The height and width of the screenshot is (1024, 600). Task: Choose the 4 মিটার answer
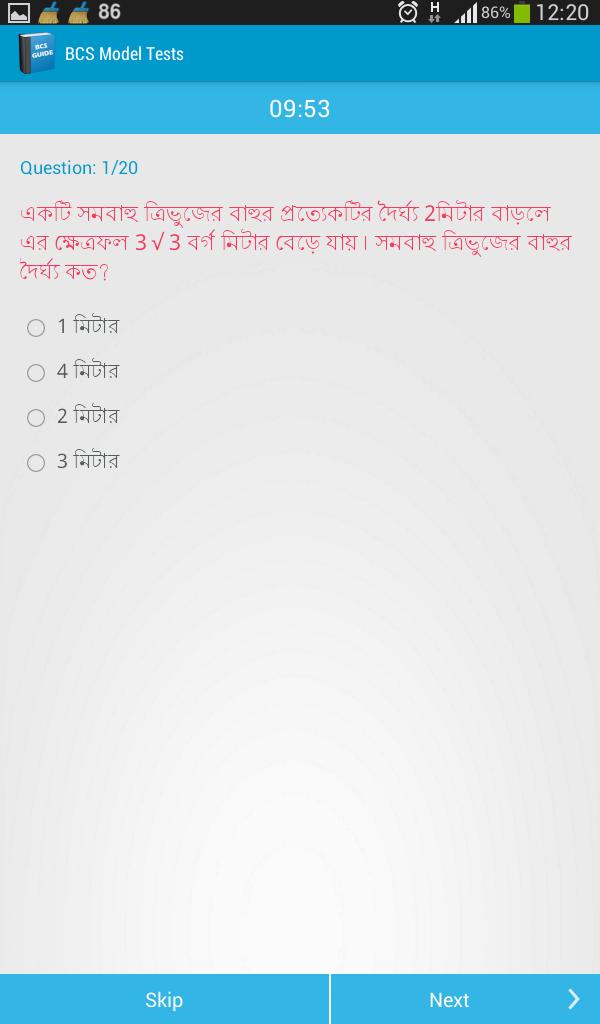click(x=37, y=372)
